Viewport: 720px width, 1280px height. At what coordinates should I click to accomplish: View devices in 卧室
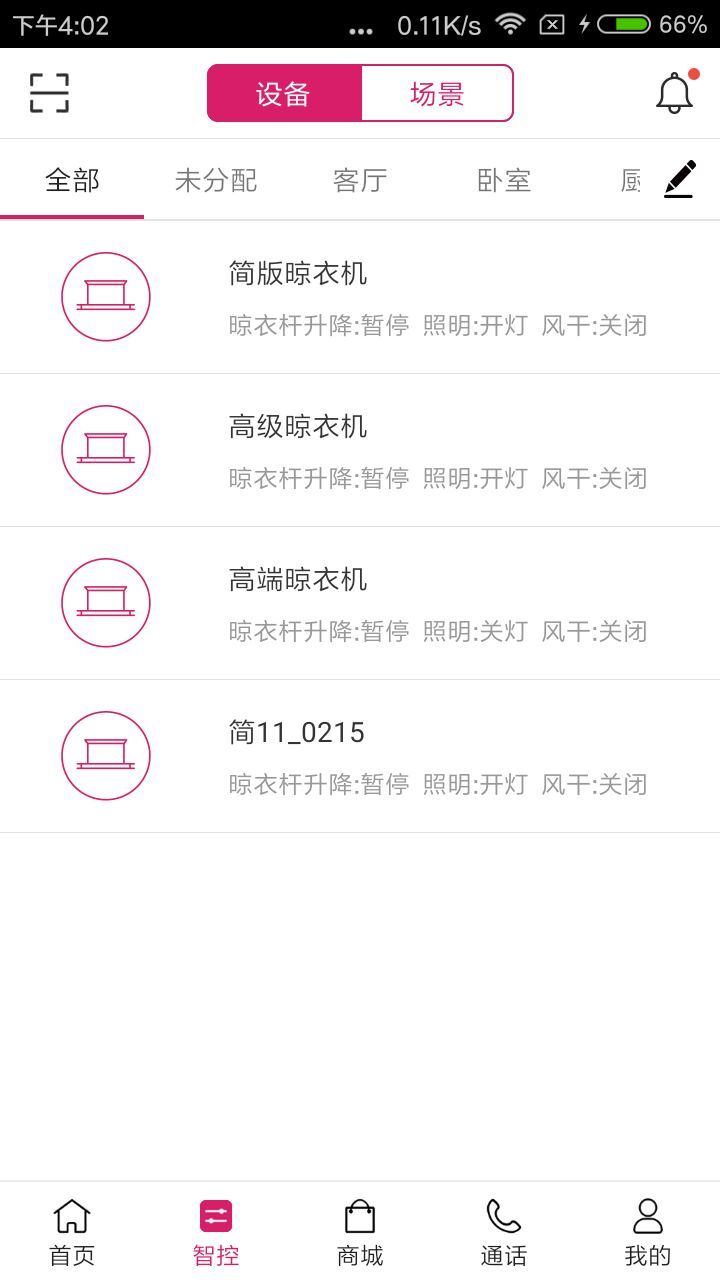[x=504, y=181]
